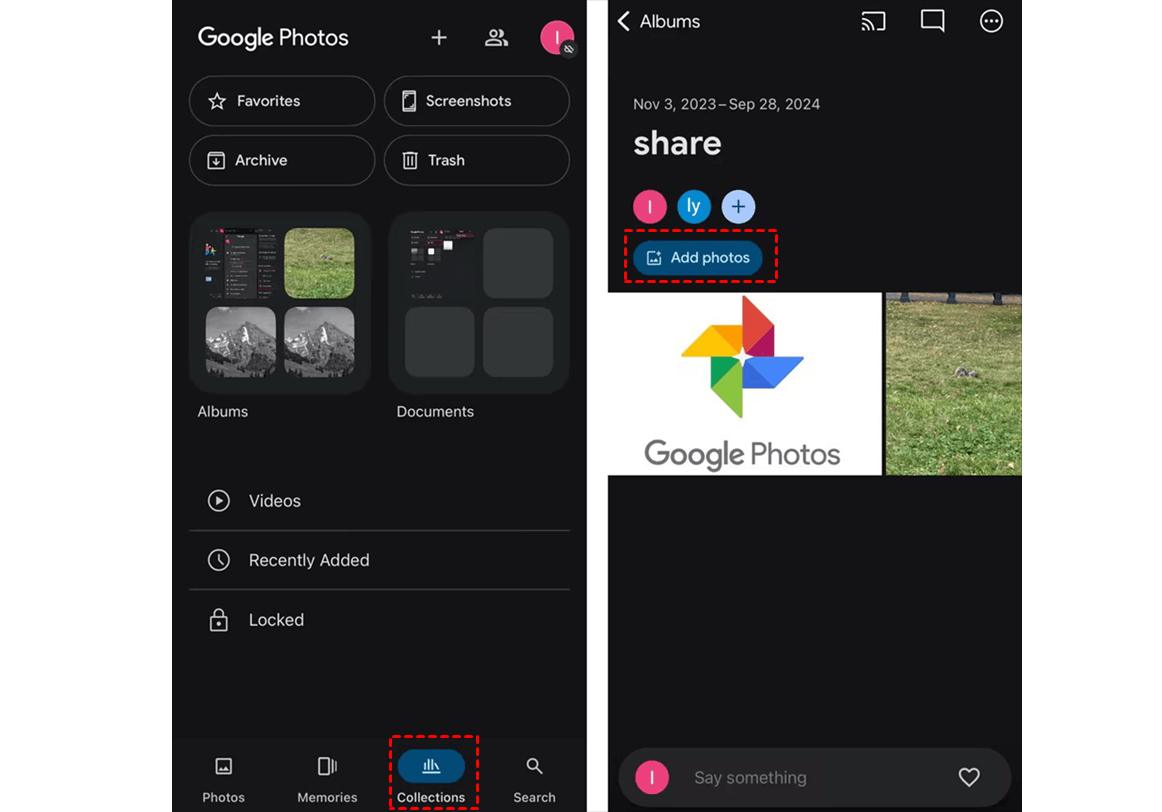
Task: Switch to the Search tab
Action: point(534,778)
